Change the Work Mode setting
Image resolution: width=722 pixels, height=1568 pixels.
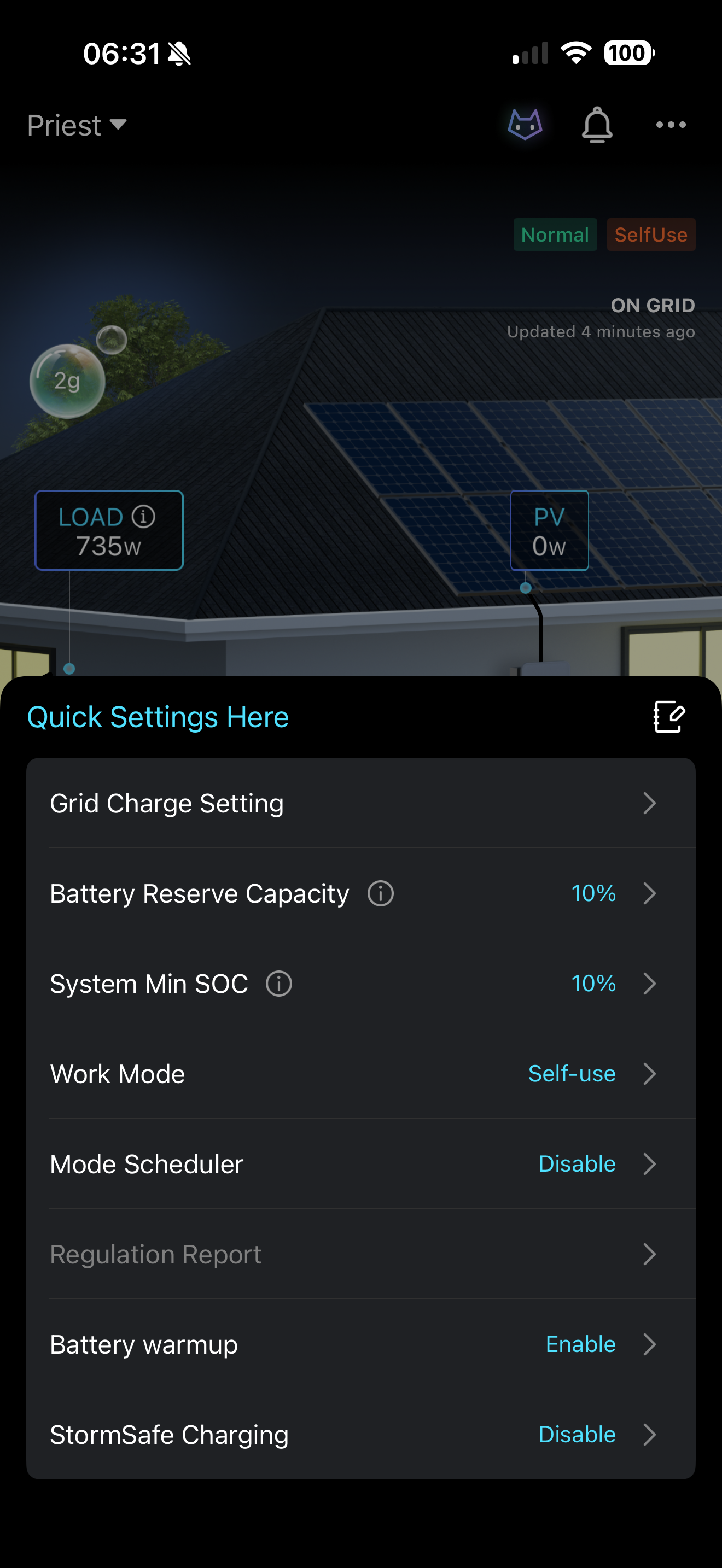coord(360,1074)
